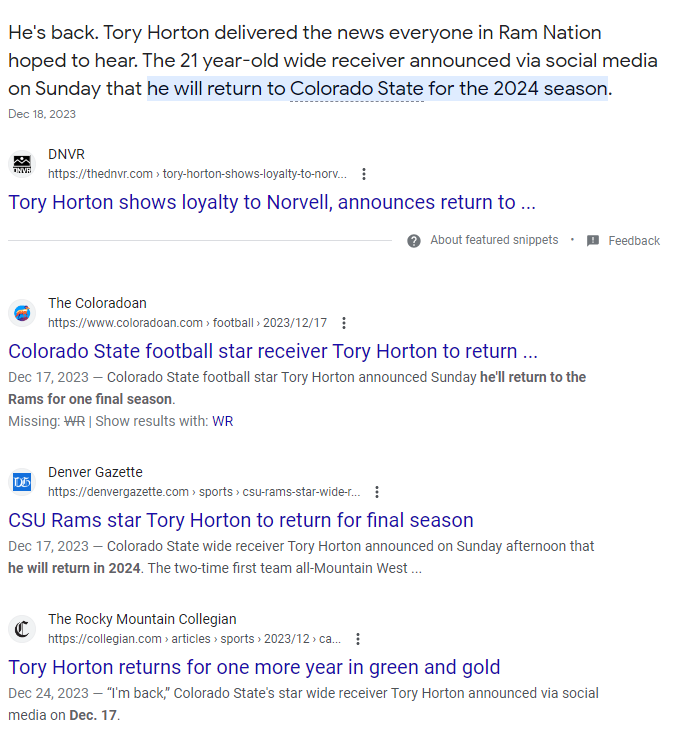Open Denver Gazette CSU Rams star article
The width and height of the screenshot is (682, 743).
pyautogui.click(x=241, y=520)
